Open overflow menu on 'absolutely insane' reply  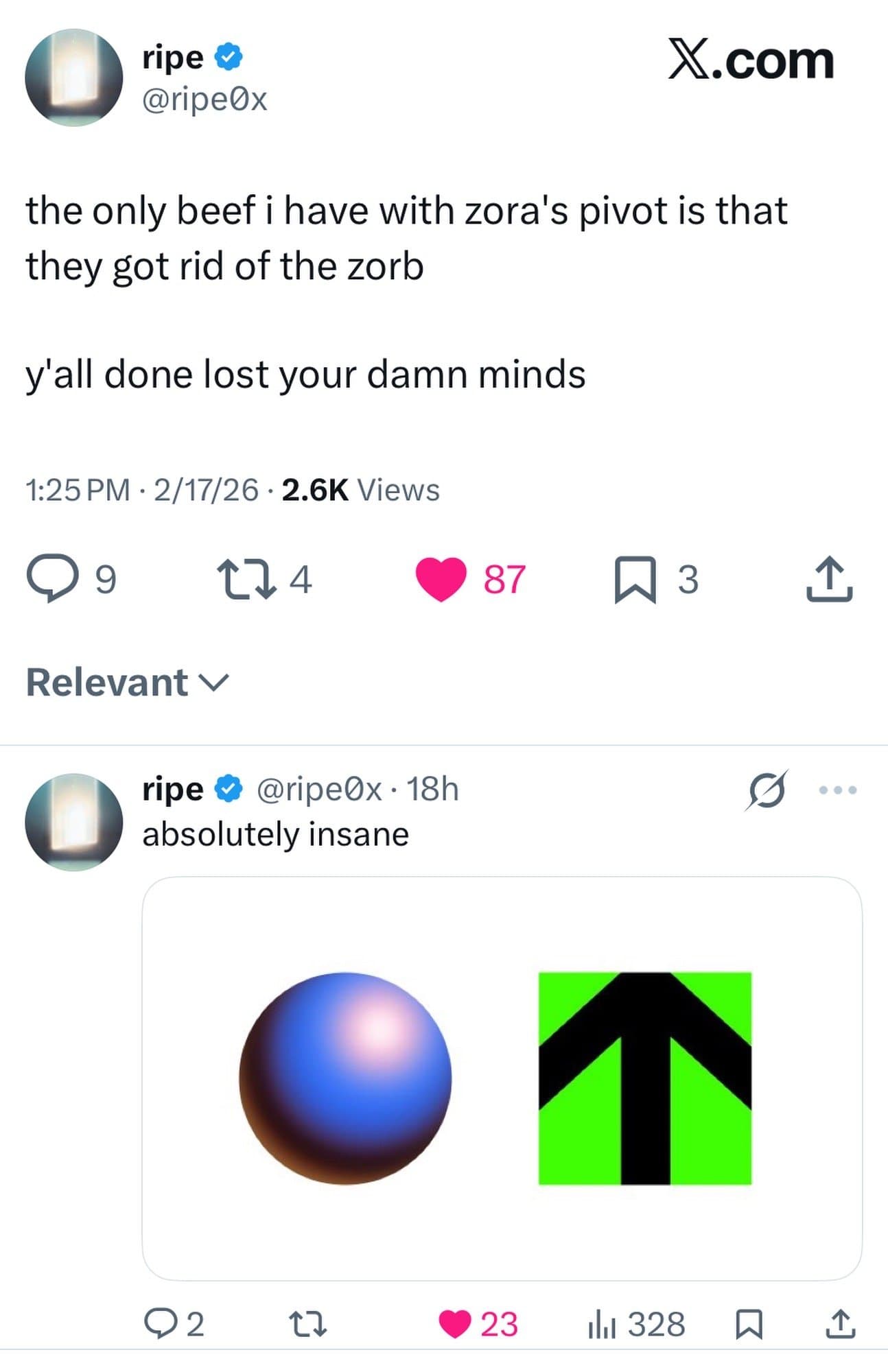click(838, 790)
